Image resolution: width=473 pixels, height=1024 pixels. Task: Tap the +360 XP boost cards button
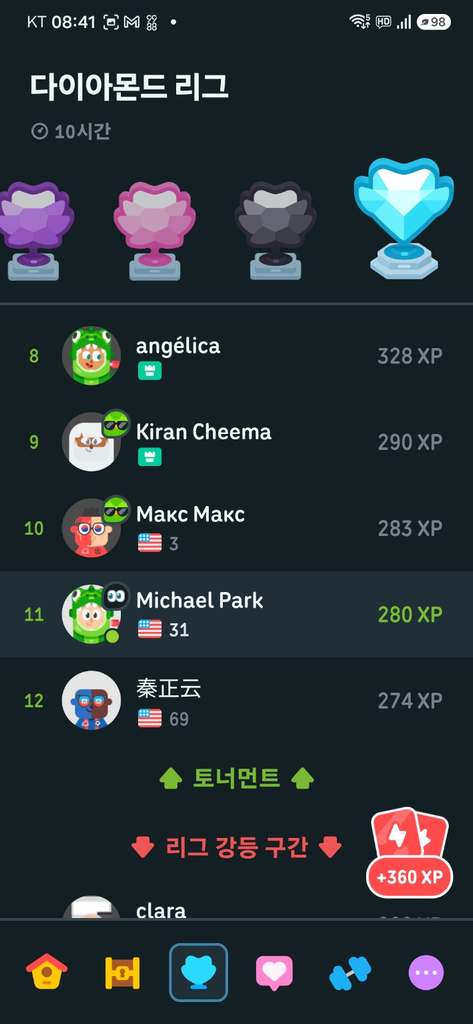[x=410, y=852]
